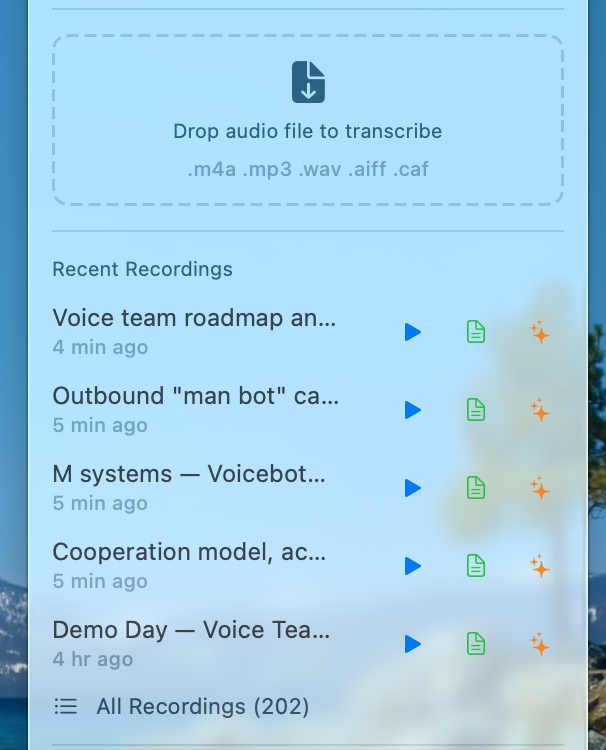Open AI sparkle for Voice team roadmap
This screenshot has width=606, height=750.
(x=540, y=332)
